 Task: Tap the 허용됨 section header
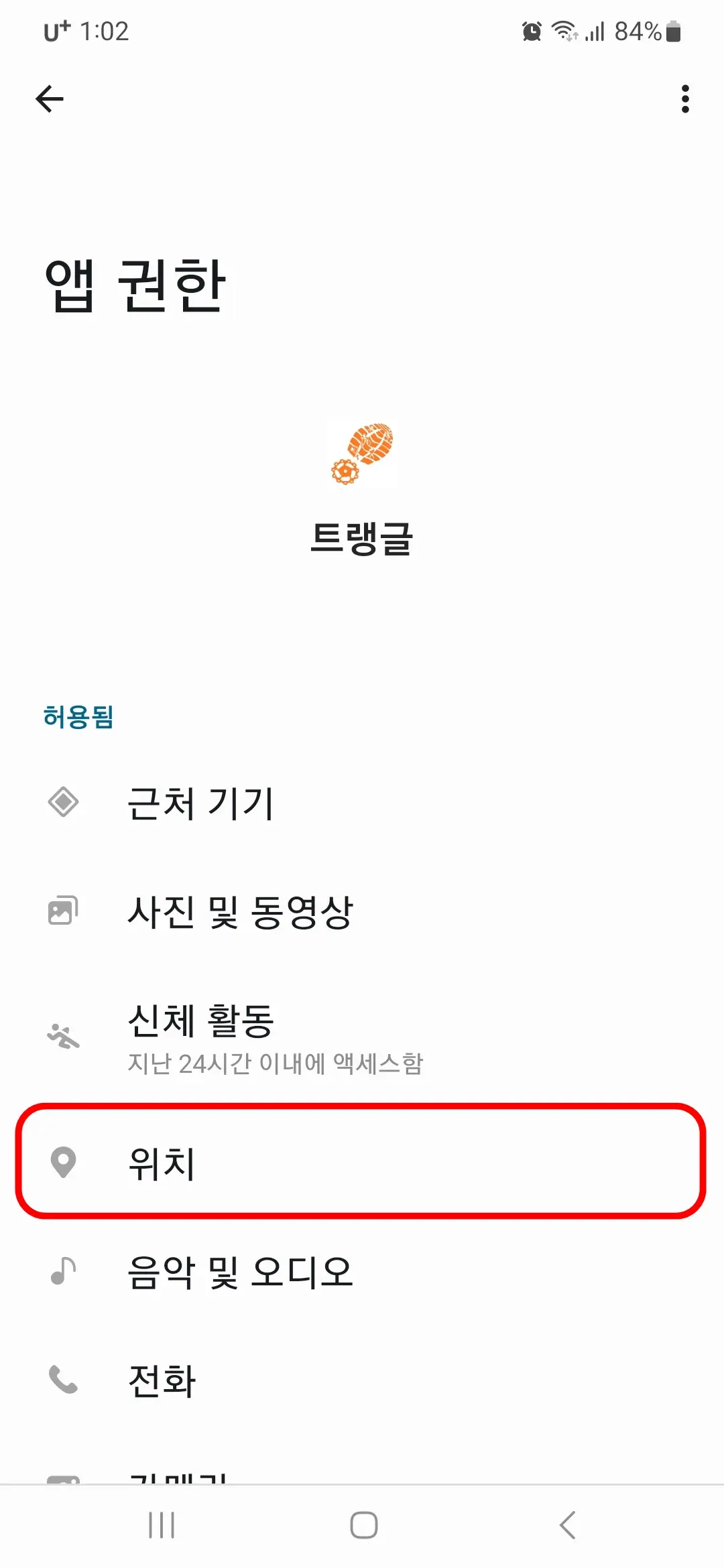[x=78, y=718]
